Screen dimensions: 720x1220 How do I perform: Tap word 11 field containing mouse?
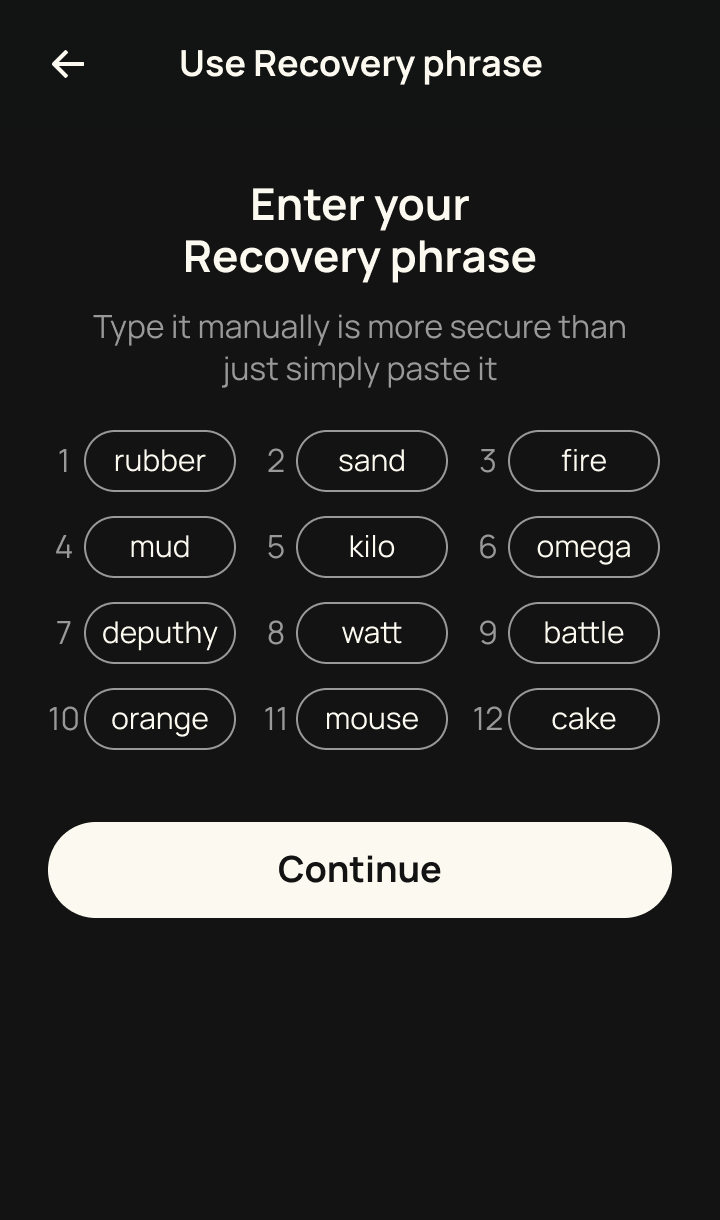(x=372, y=719)
